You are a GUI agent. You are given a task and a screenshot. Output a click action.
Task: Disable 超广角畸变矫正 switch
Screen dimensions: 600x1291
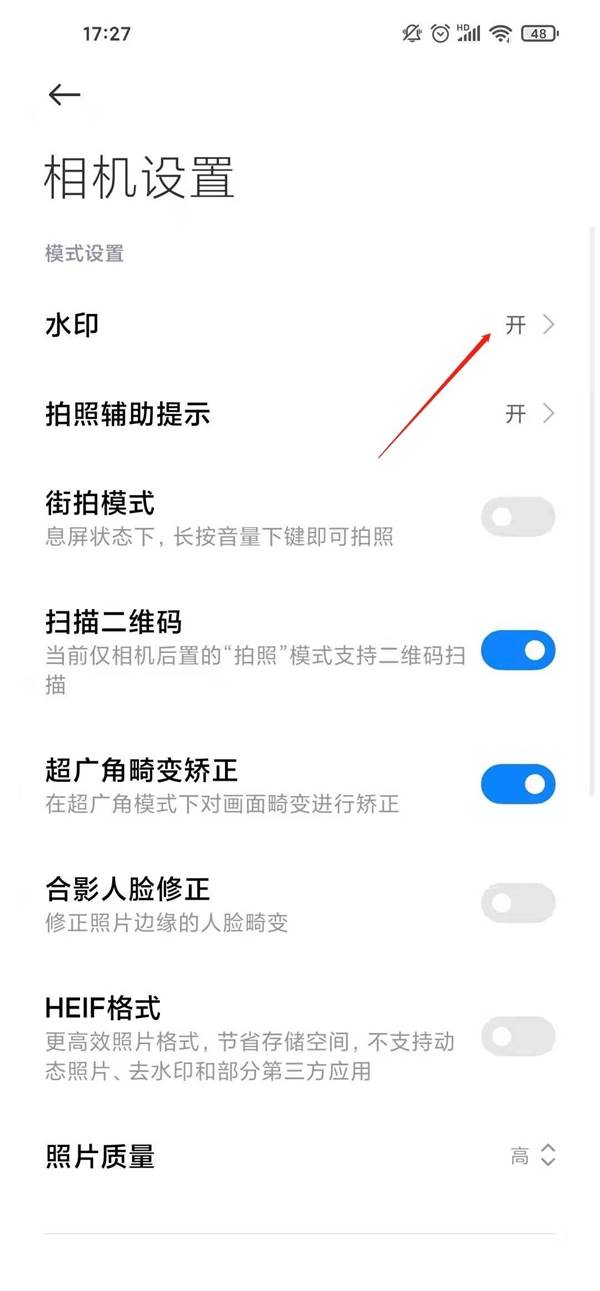point(518,784)
